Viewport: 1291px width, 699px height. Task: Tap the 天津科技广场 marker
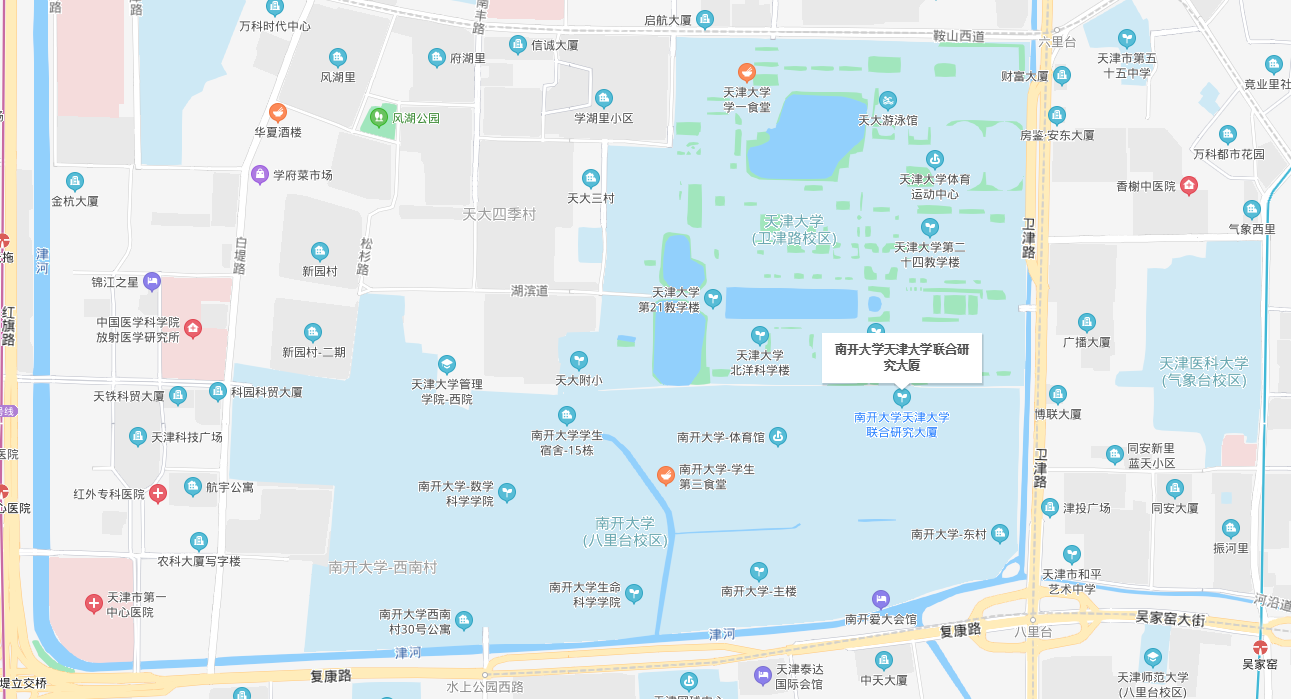tap(137, 436)
